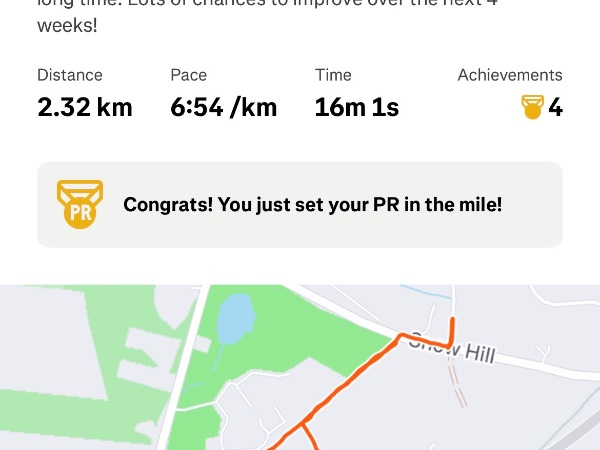
Task: Open the mile PR congrats banner
Action: click(x=300, y=205)
